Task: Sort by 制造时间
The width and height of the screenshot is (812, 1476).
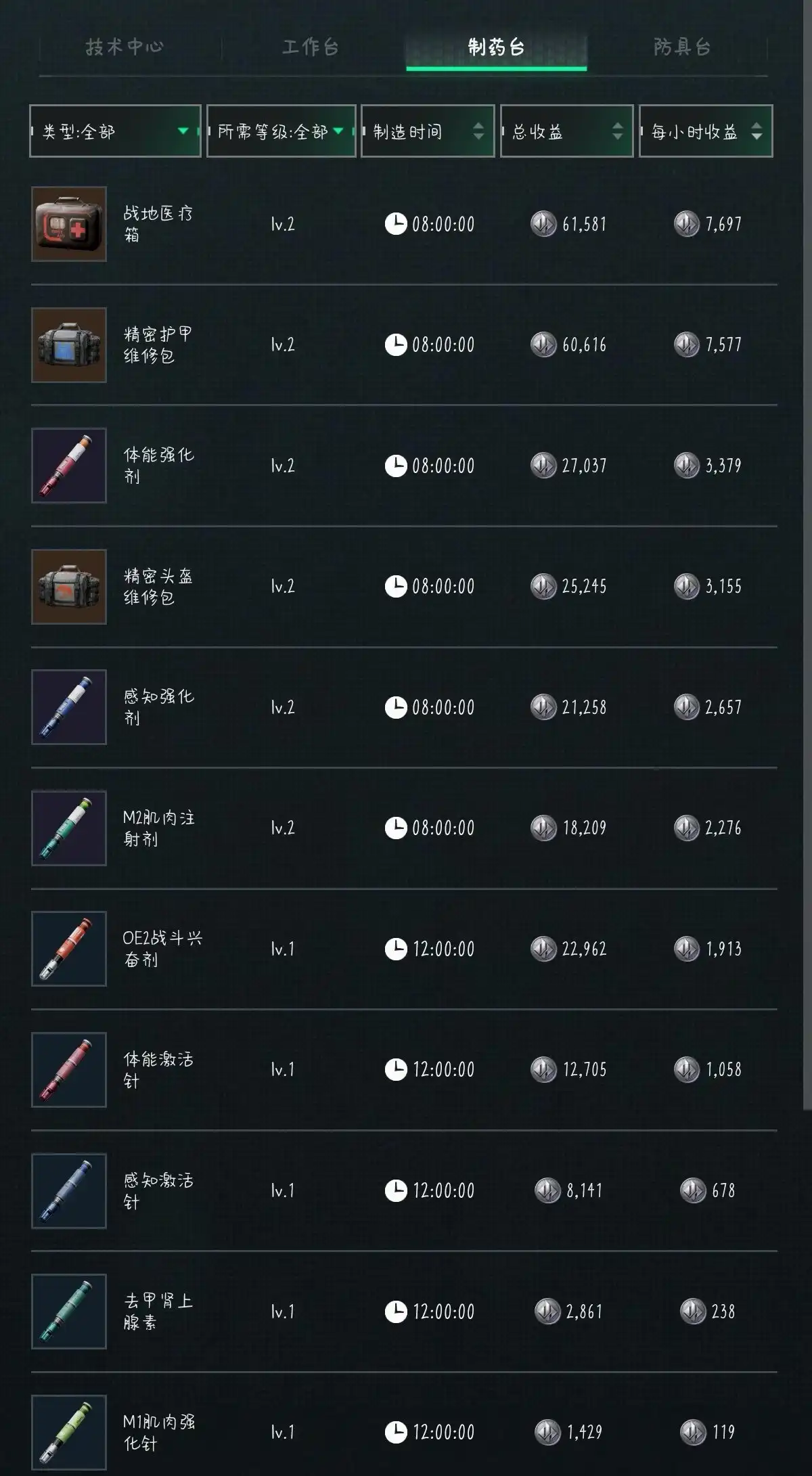Action: pos(428,131)
